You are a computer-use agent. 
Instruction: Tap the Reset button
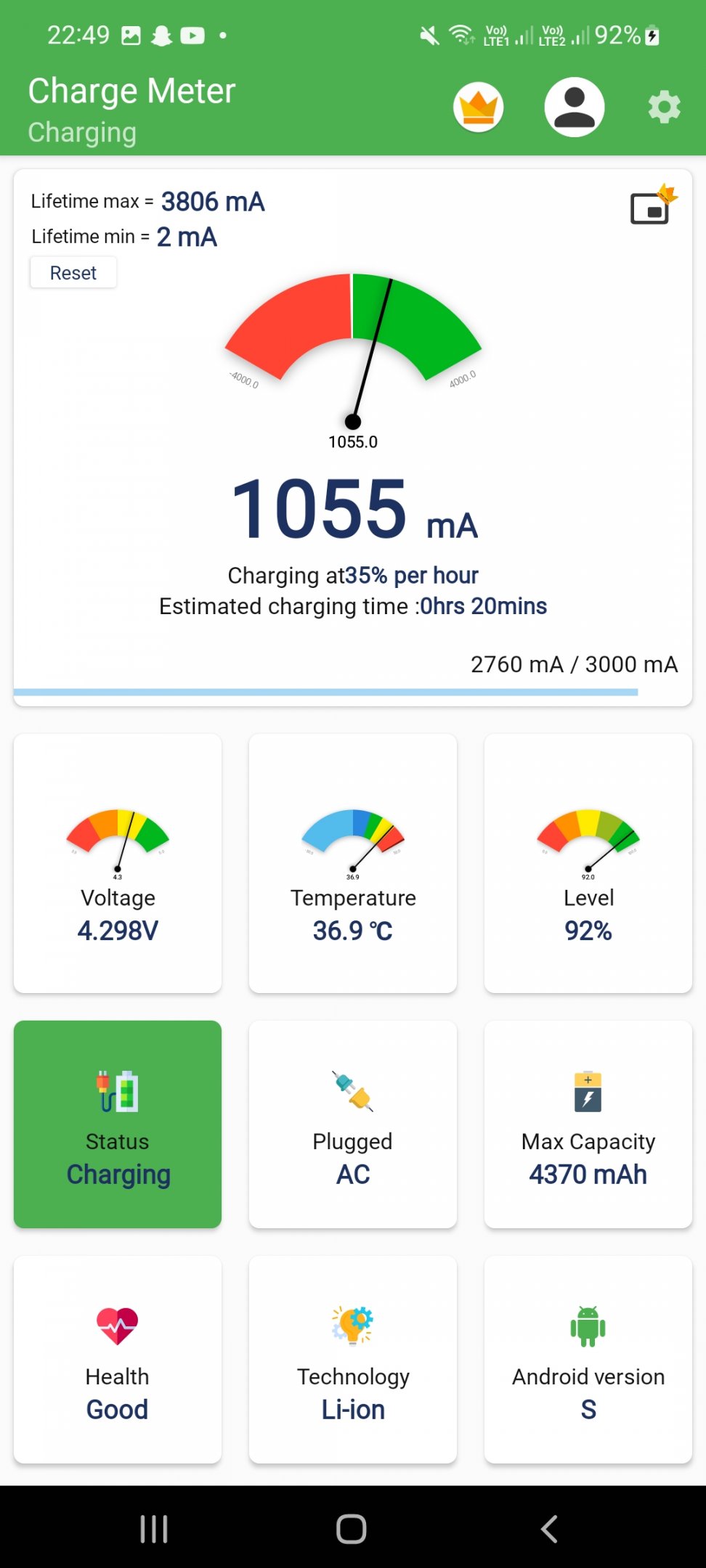pos(73,273)
